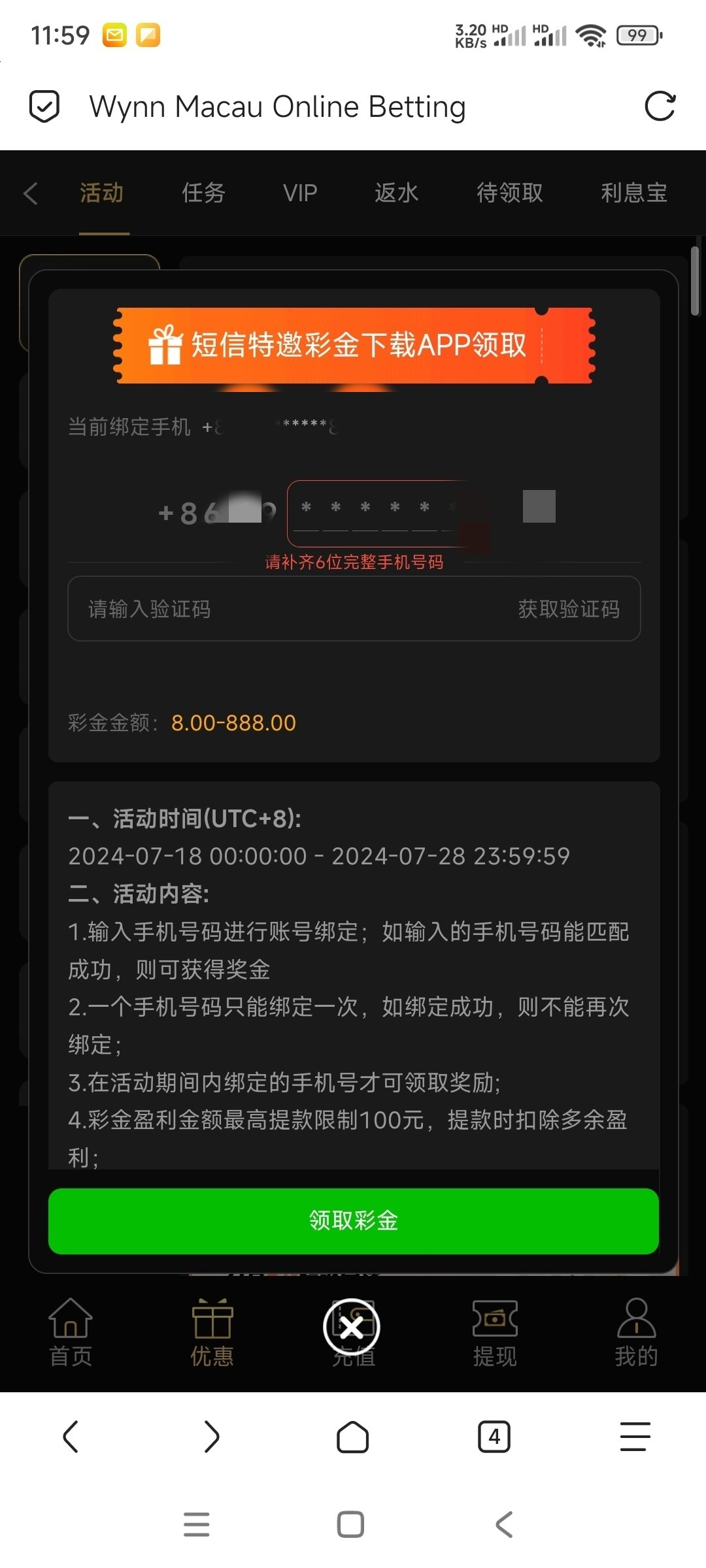
Task: Claim bonus with 领取彩金 button
Action: [x=353, y=1220]
